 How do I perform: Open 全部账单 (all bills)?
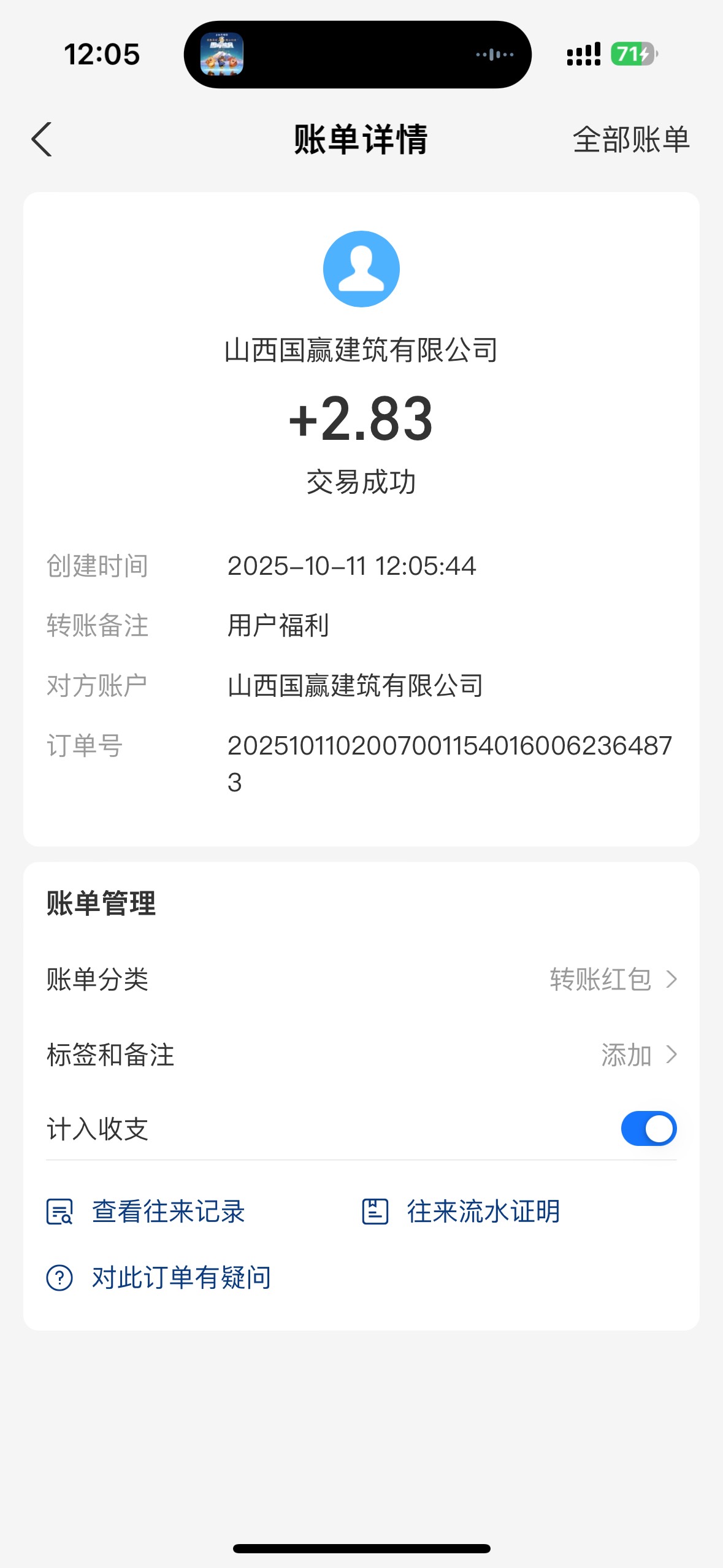[631, 140]
